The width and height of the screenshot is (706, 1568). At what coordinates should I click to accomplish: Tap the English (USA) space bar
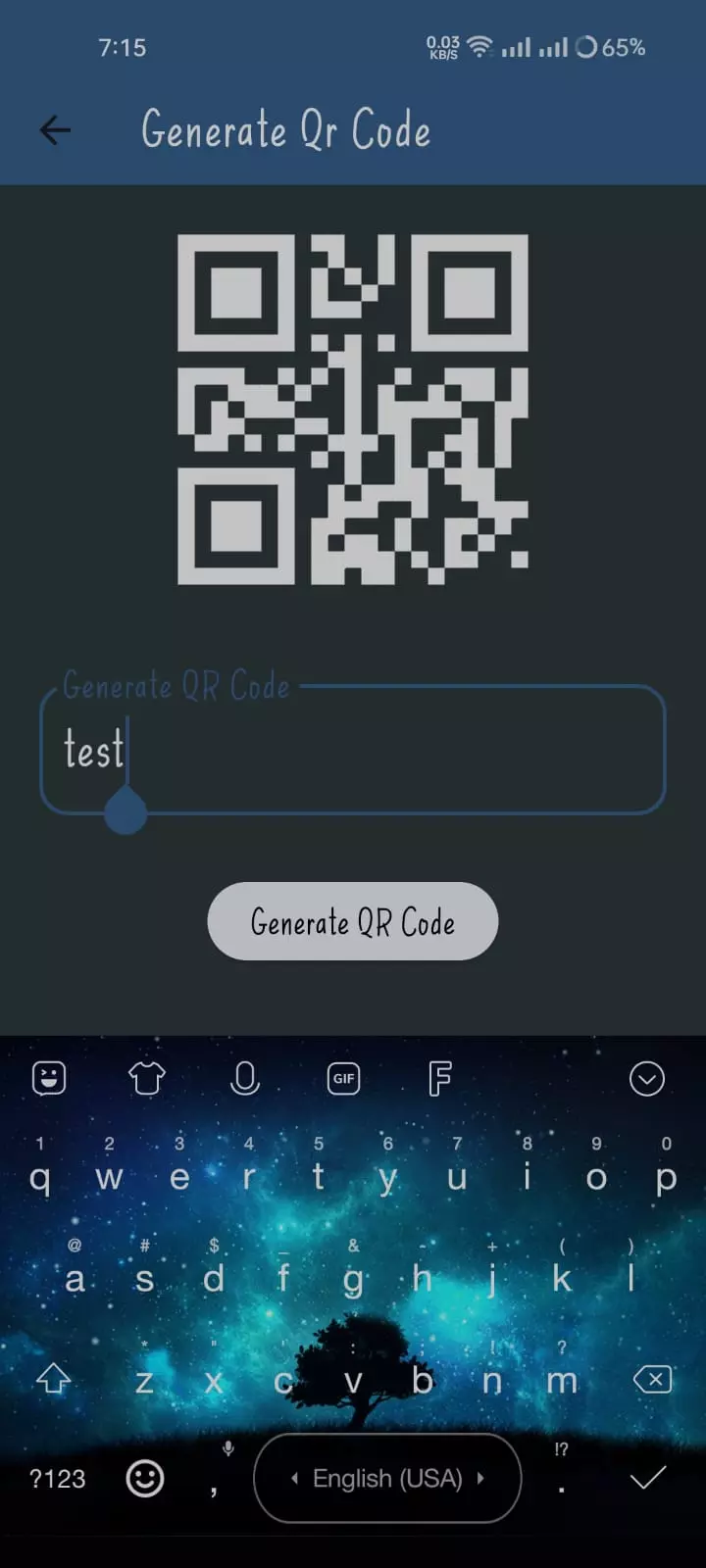tap(387, 1478)
